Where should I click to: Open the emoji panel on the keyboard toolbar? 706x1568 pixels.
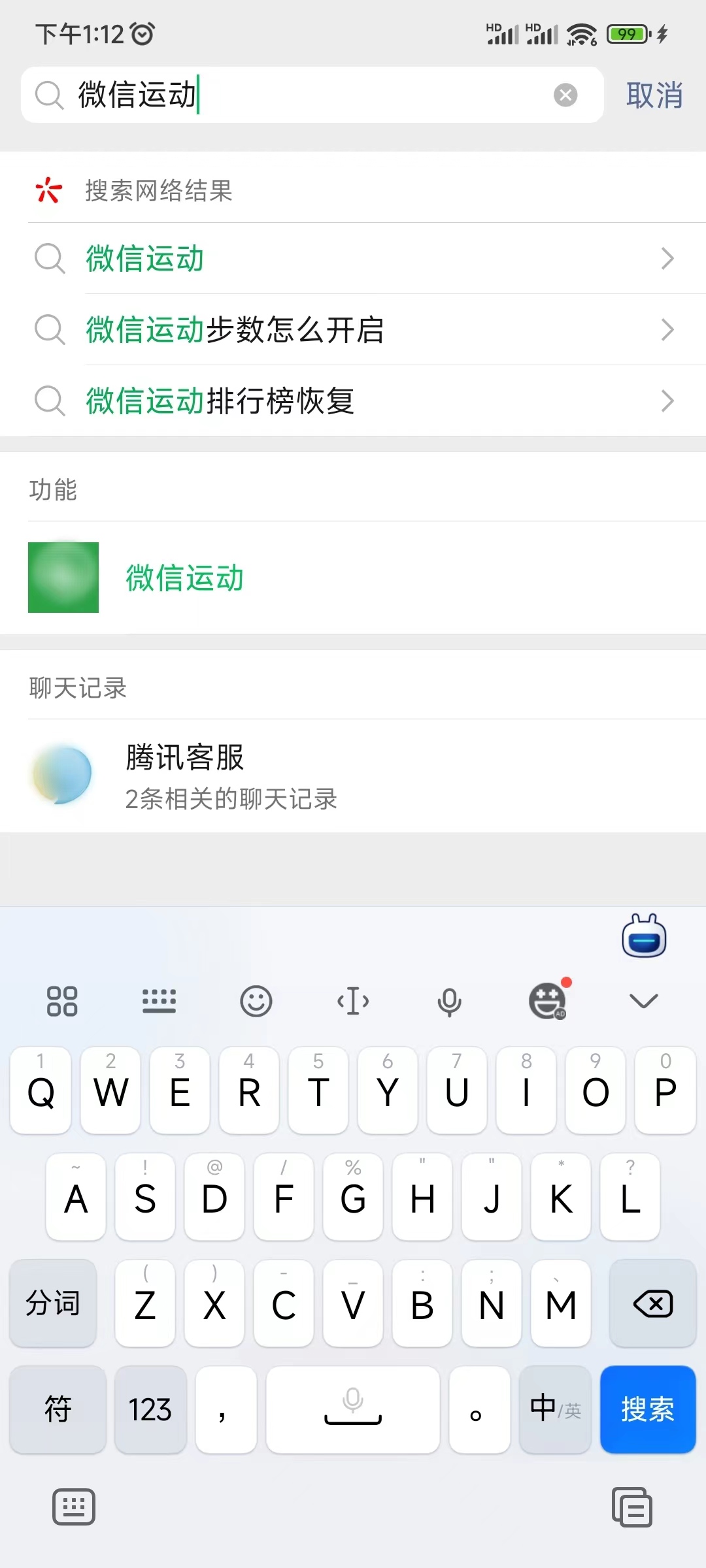pos(256,1001)
